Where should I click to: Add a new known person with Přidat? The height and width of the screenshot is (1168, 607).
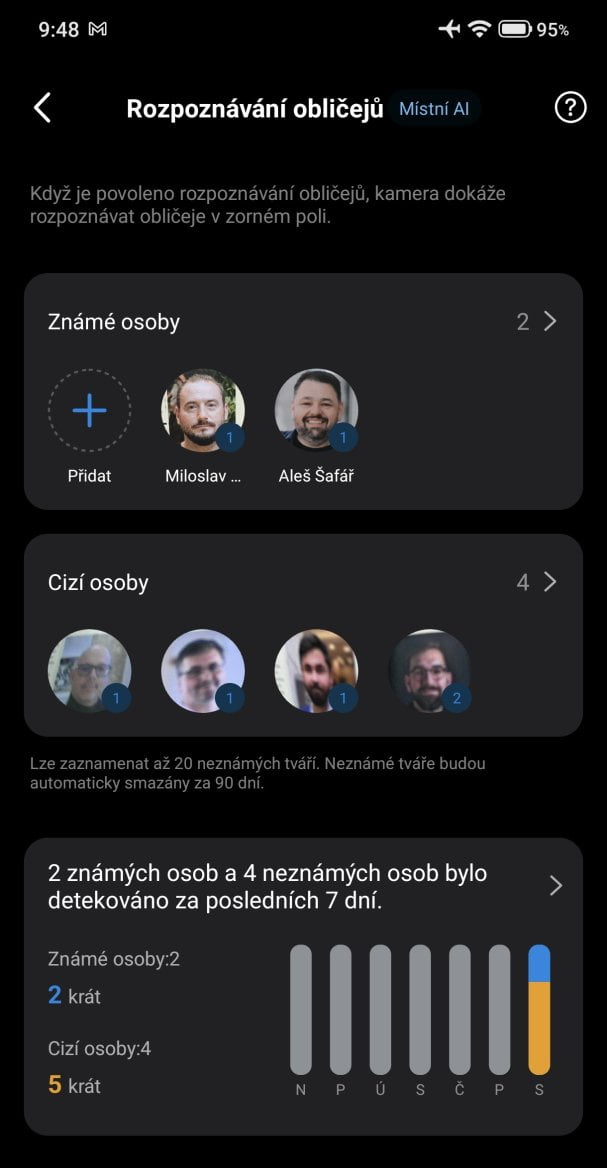pos(89,411)
